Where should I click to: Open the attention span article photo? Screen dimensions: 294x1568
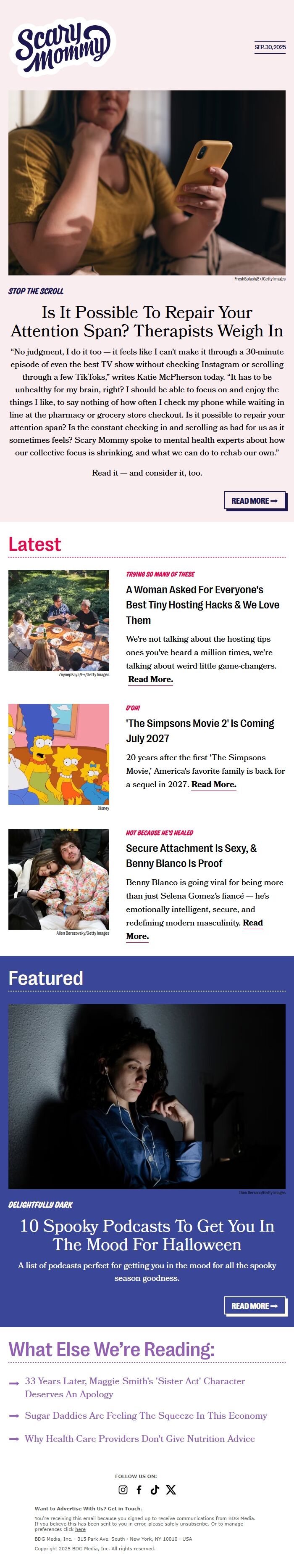[147, 182]
